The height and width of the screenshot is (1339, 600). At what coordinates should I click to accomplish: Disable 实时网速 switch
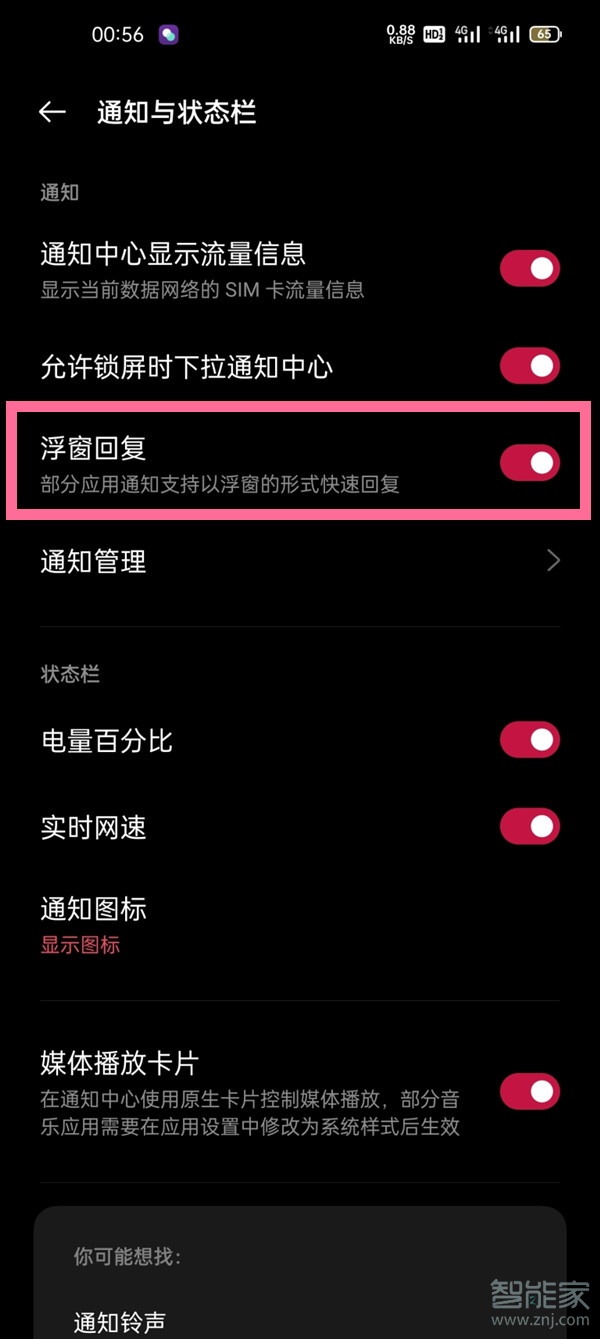pyautogui.click(x=529, y=827)
